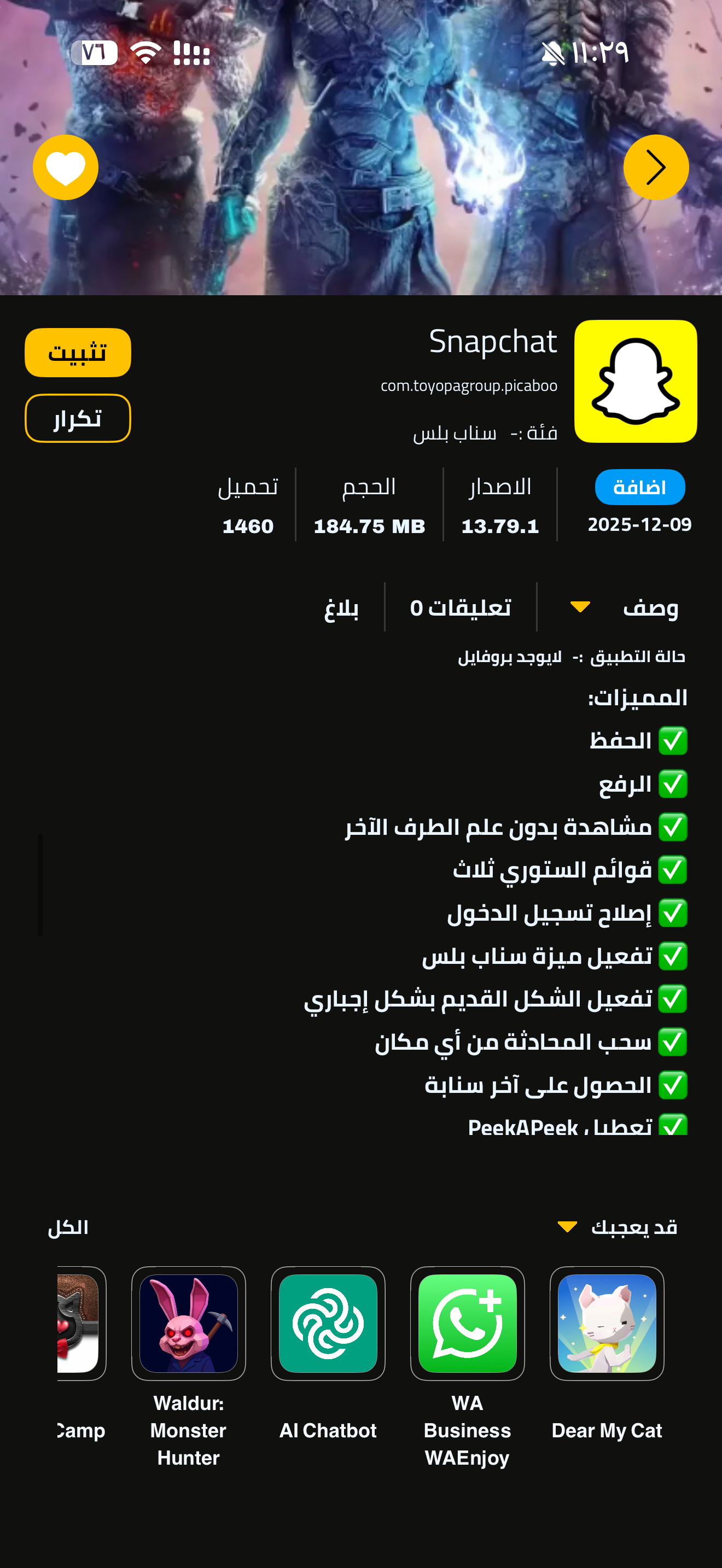Switch to the تعليقات comments tab
Screen dimensions: 722x1568
[x=460, y=607]
